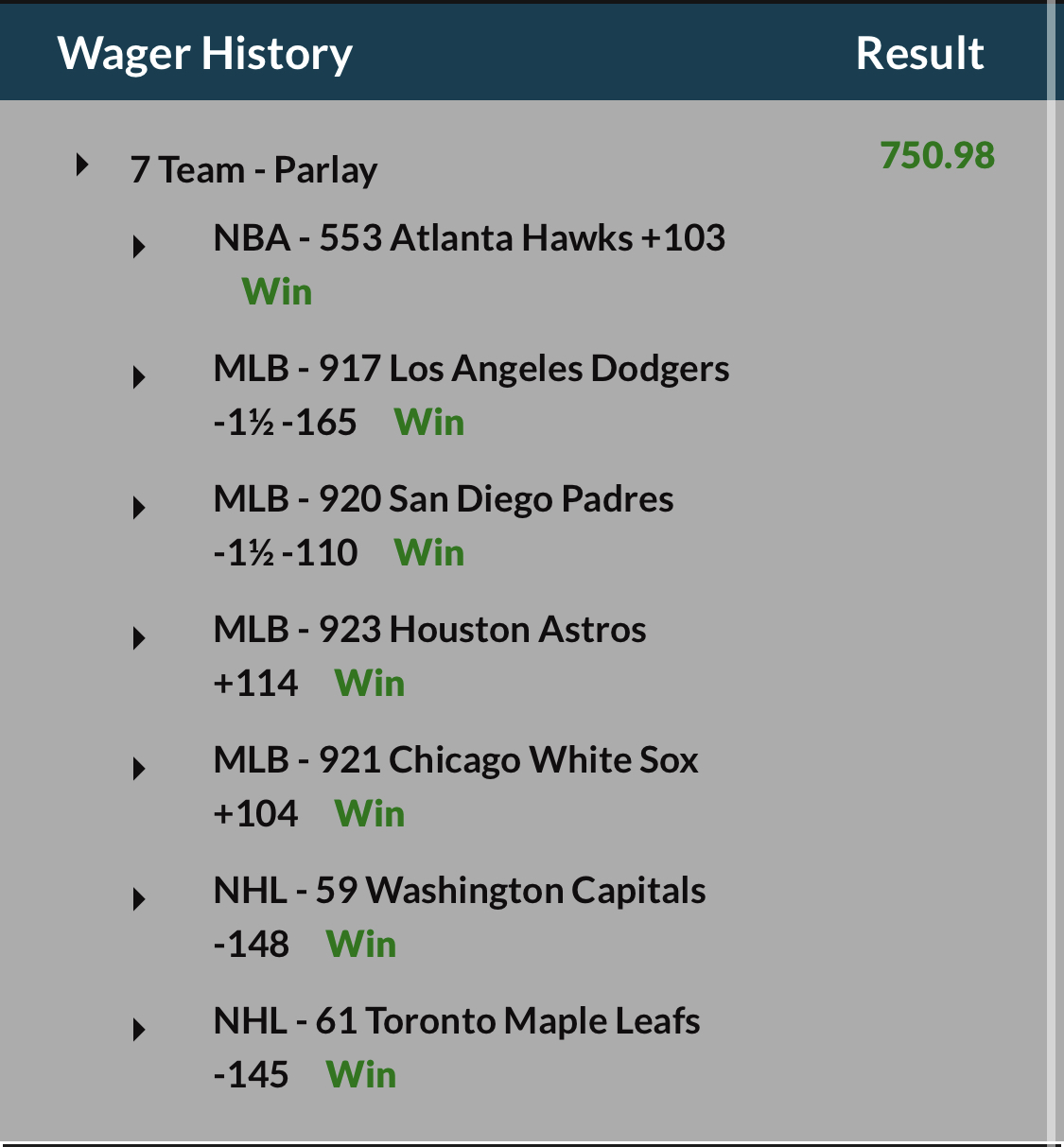The width and height of the screenshot is (1064, 1147).
Task: Collapse the 7 Team - Parlay wager
Action: pos(83,165)
